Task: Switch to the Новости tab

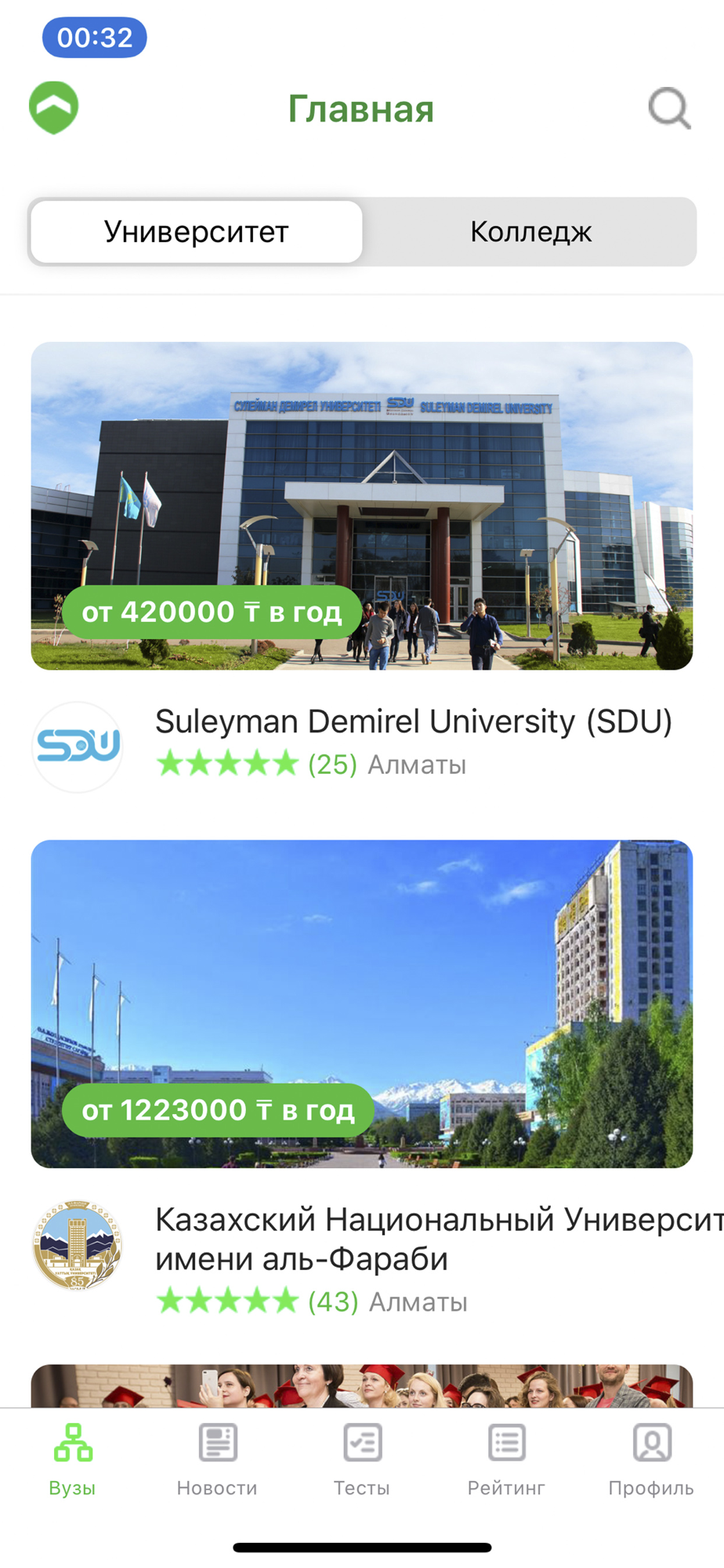Action: coord(217,1460)
